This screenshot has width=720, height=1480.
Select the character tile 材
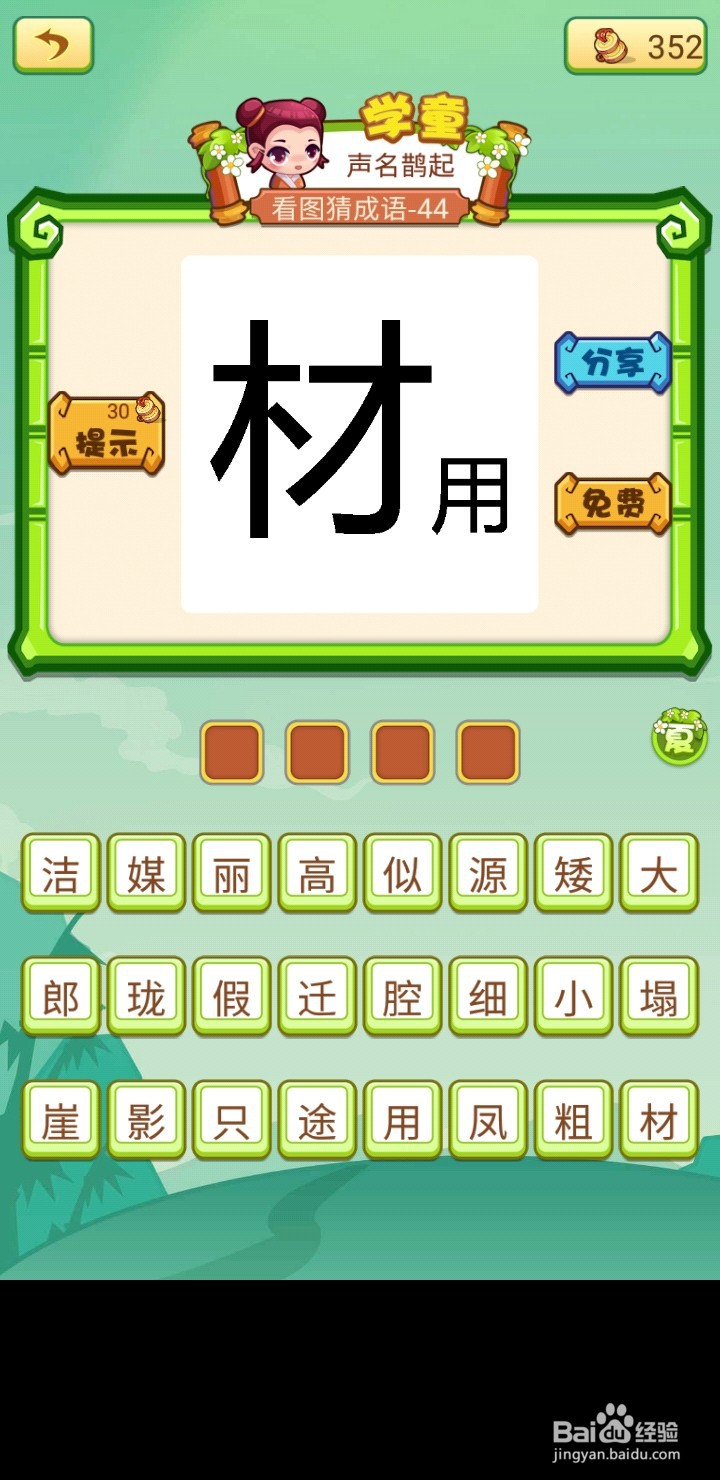point(659,1121)
